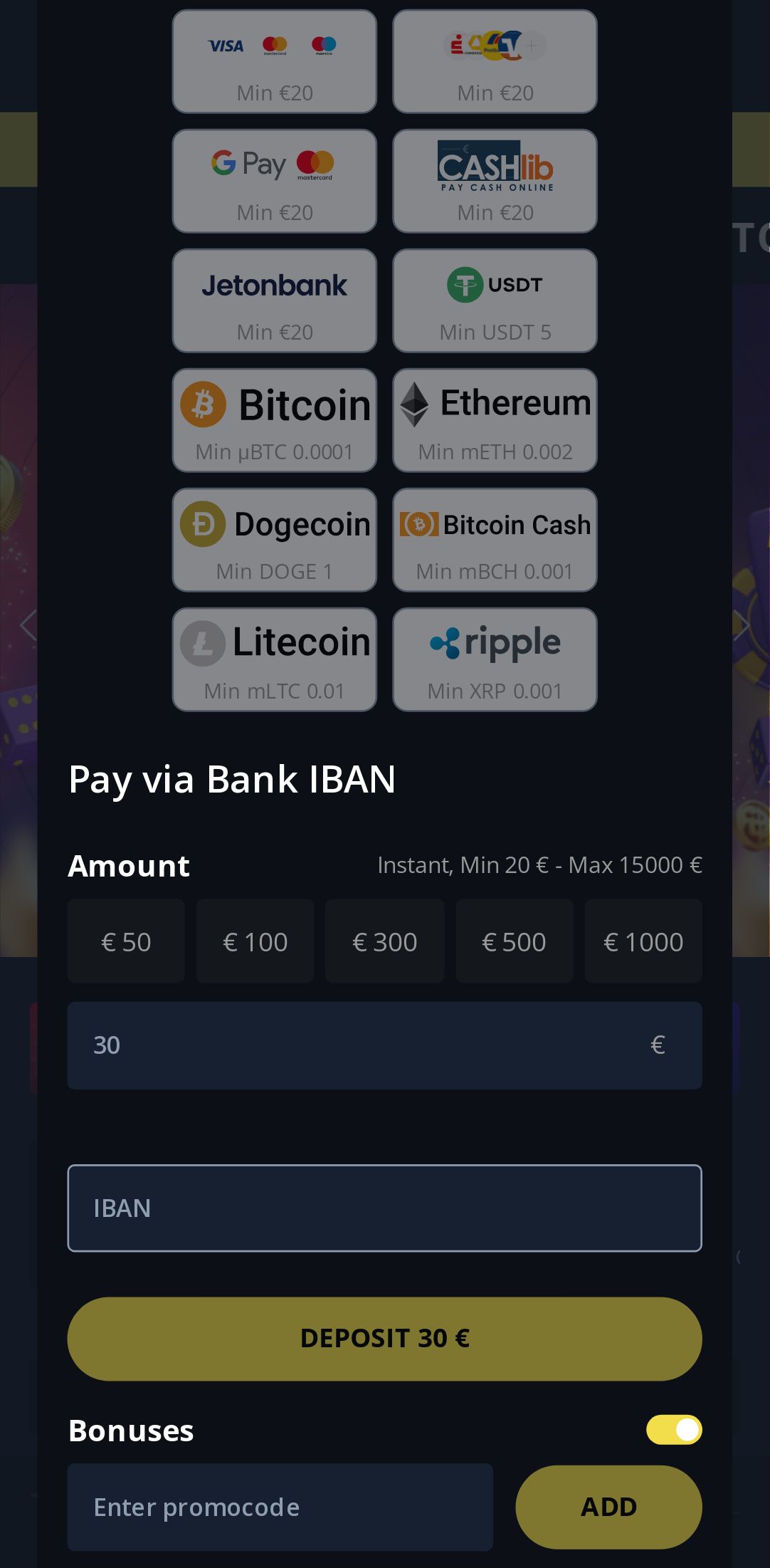Select Visa Mastercard card payment
Screen dimensions: 770x1568
click(x=274, y=61)
